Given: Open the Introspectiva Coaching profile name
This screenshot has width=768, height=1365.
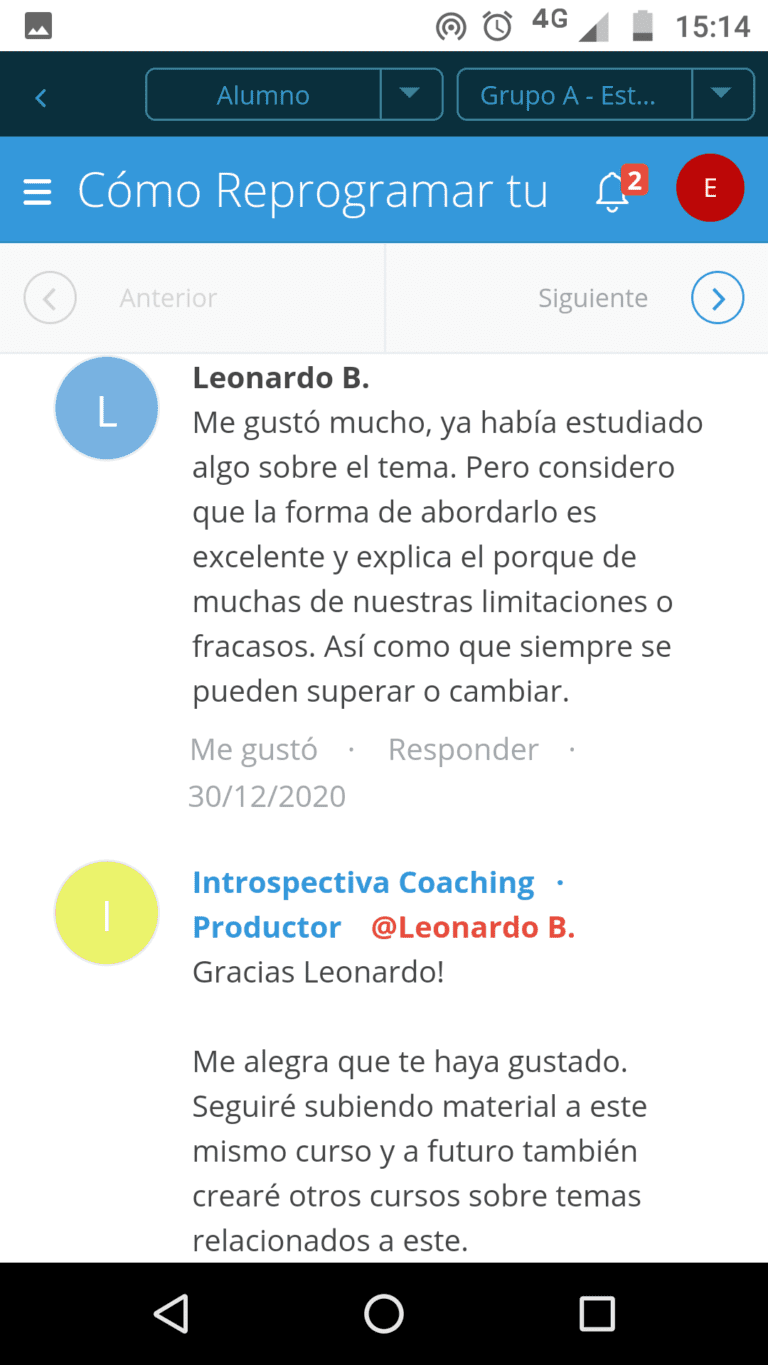Looking at the screenshot, I should click(363, 882).
